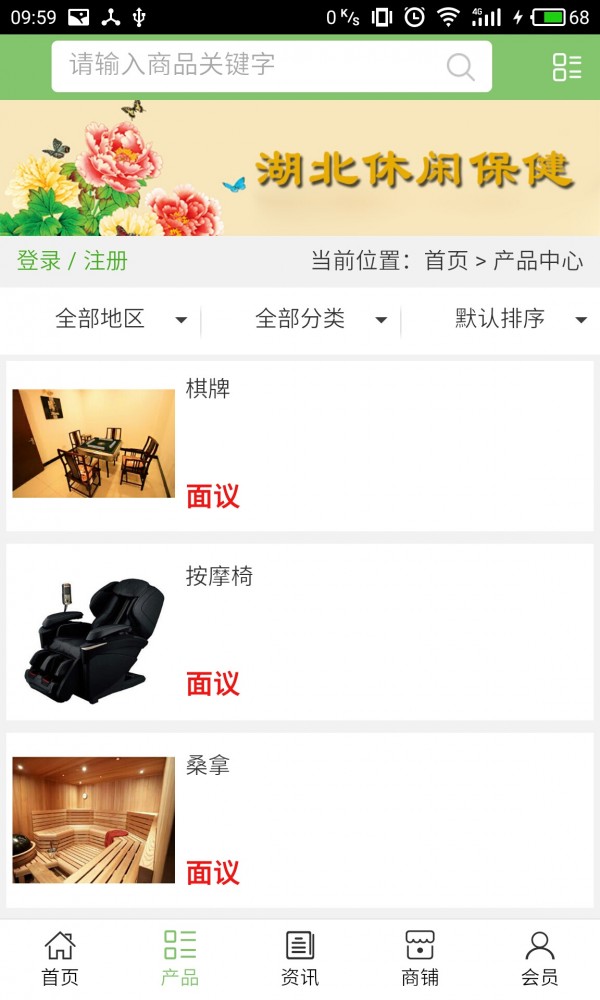The image size is (600, 1000).
Task: Tap the product keyword search field
Action: [x=250, y=66]
